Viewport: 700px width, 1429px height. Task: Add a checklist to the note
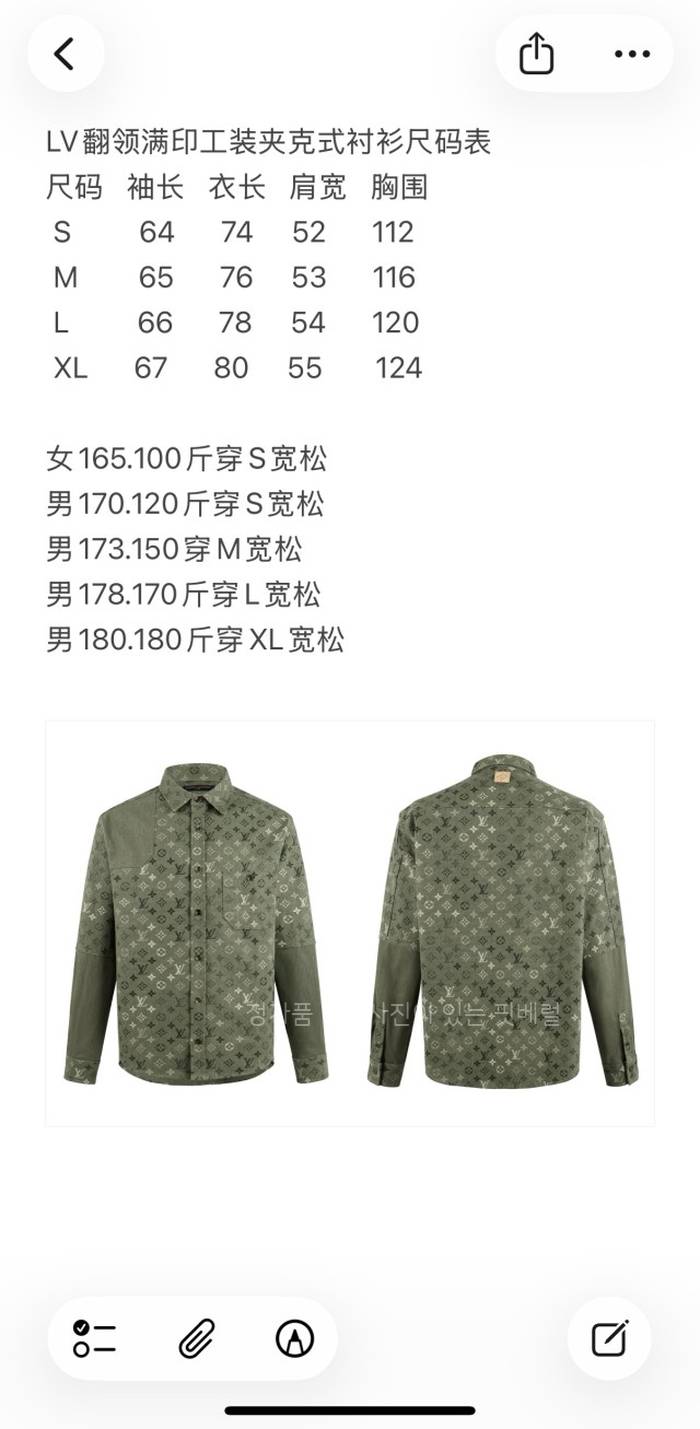tap(95, 1338)
